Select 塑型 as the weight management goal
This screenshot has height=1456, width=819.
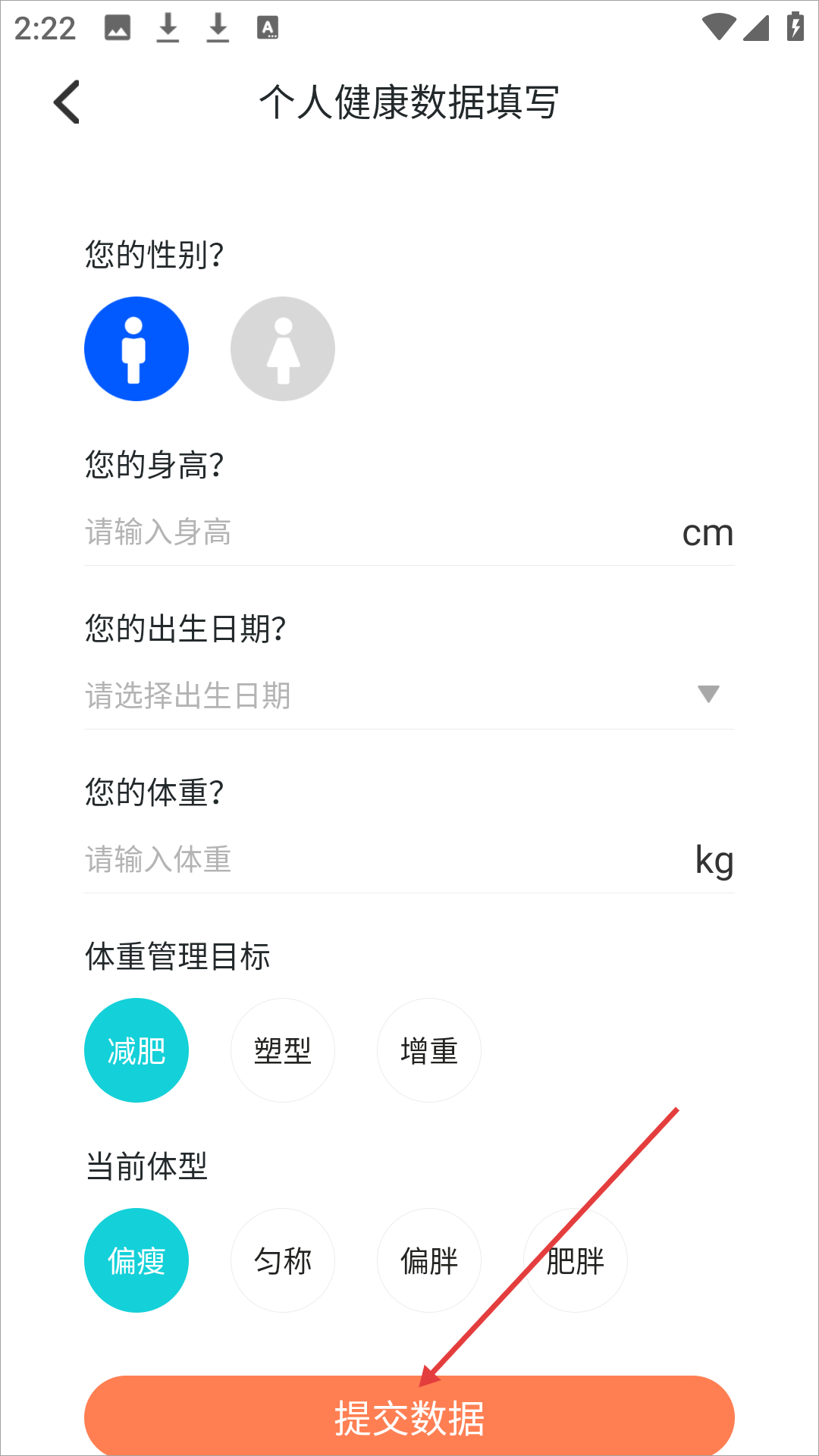(x=283, y=1050)
